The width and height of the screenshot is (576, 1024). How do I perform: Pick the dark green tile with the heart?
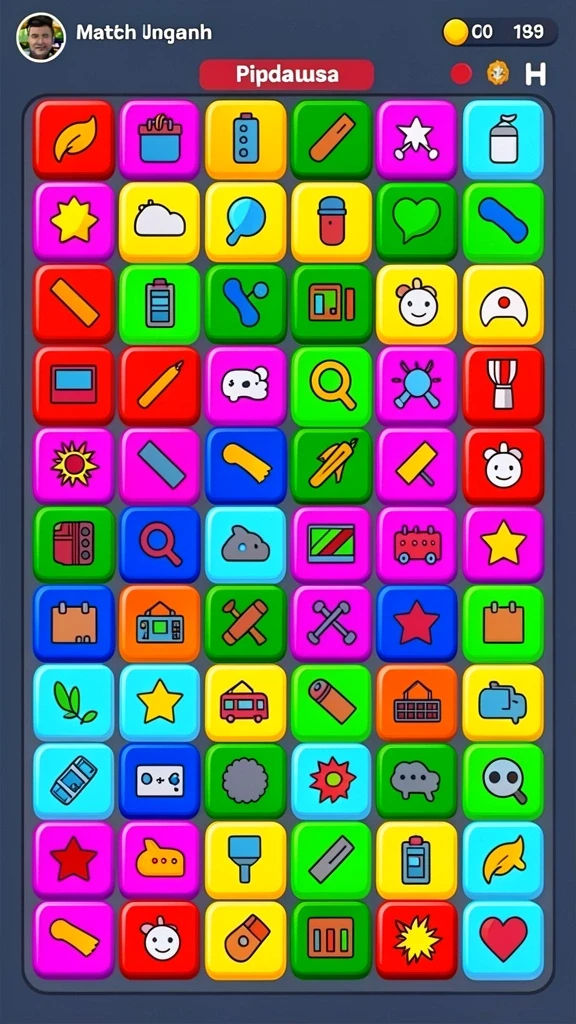[x=417, y=221]
